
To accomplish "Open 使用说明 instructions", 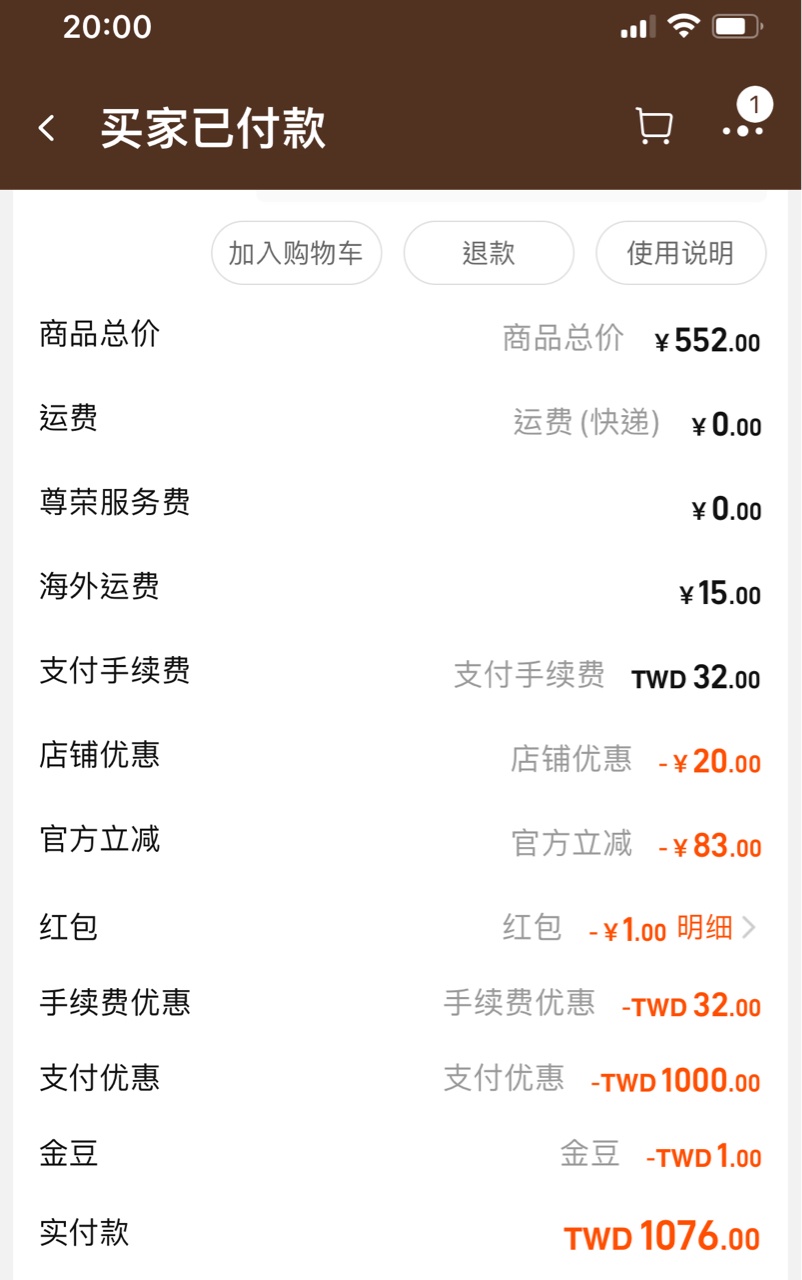I will [680, 253].
